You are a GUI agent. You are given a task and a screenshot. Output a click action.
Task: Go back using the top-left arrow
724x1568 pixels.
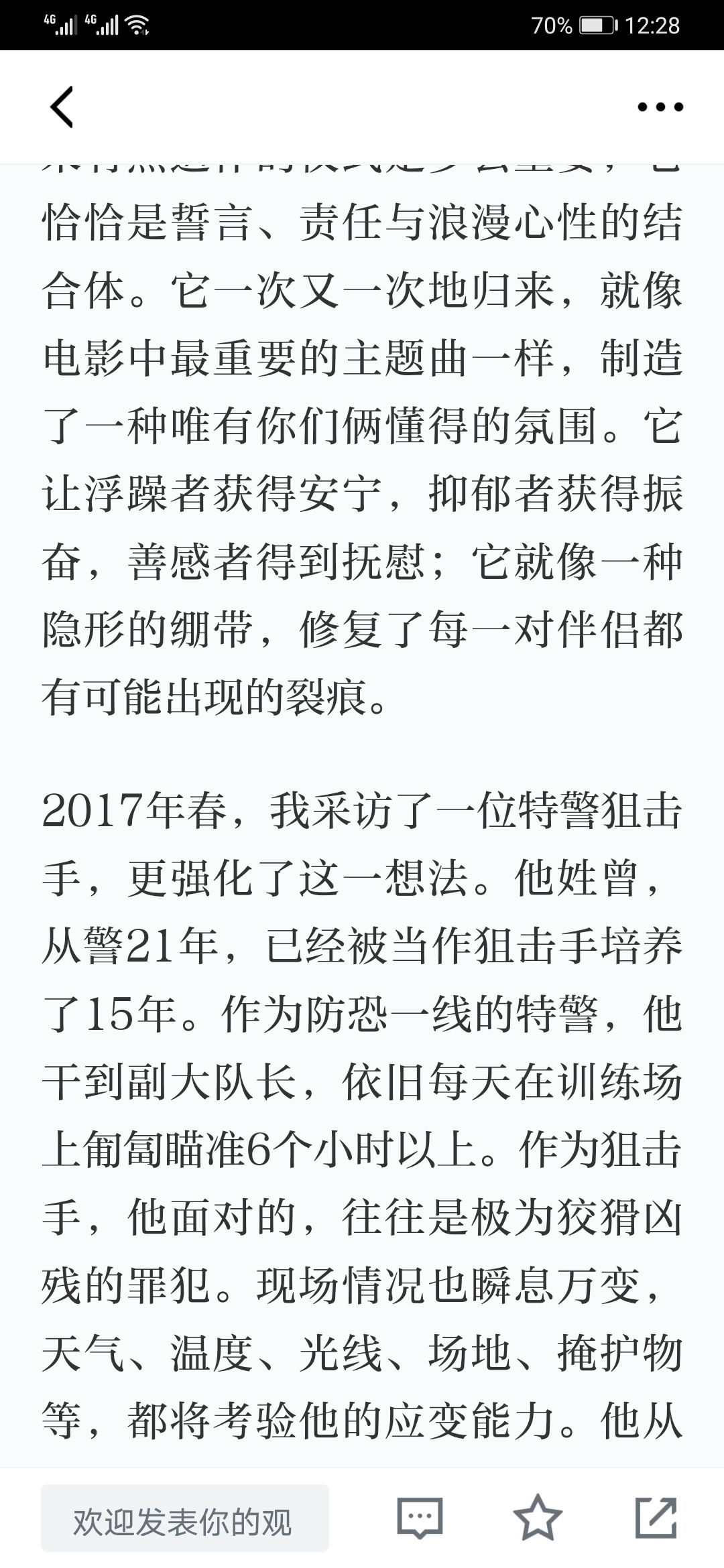[62, 107]
